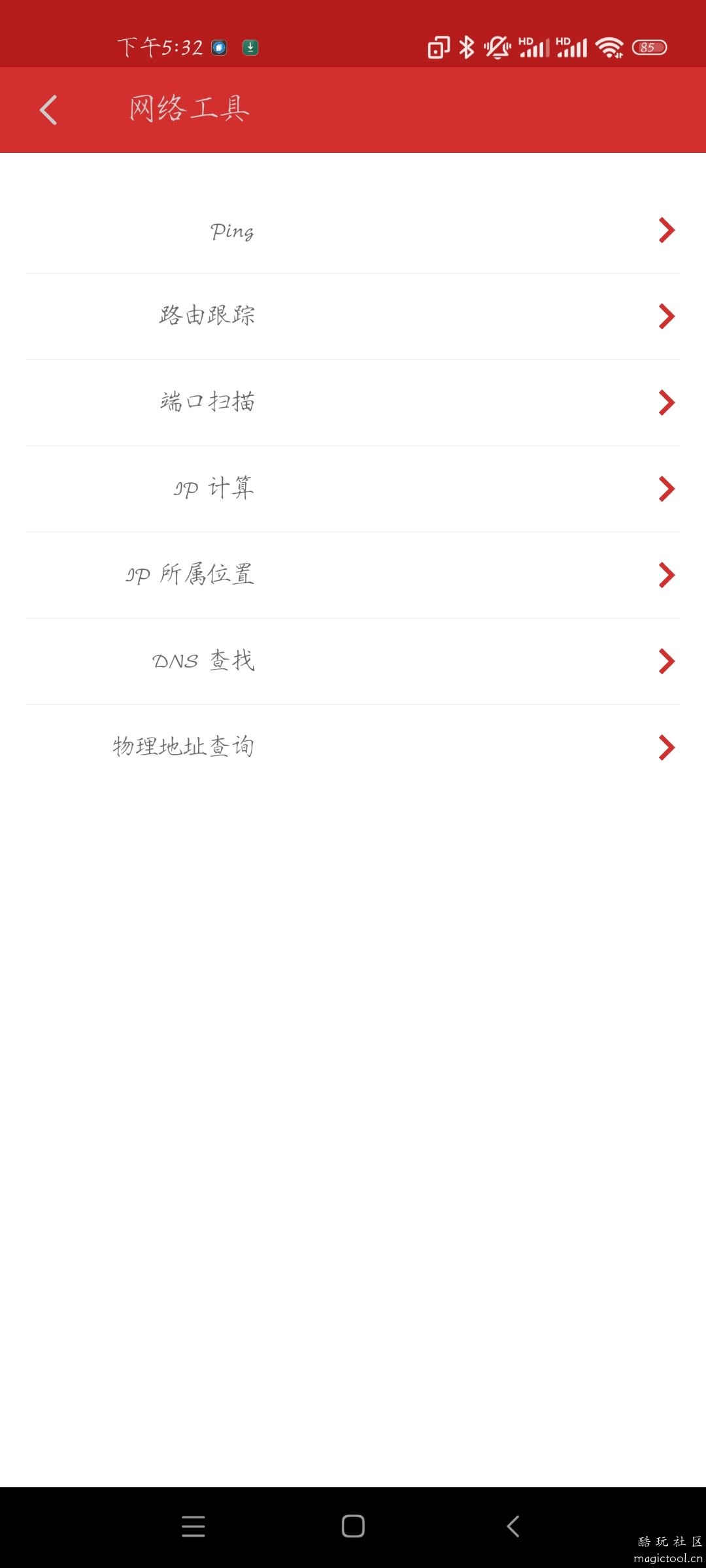Tap system home button

(353, 1526)
